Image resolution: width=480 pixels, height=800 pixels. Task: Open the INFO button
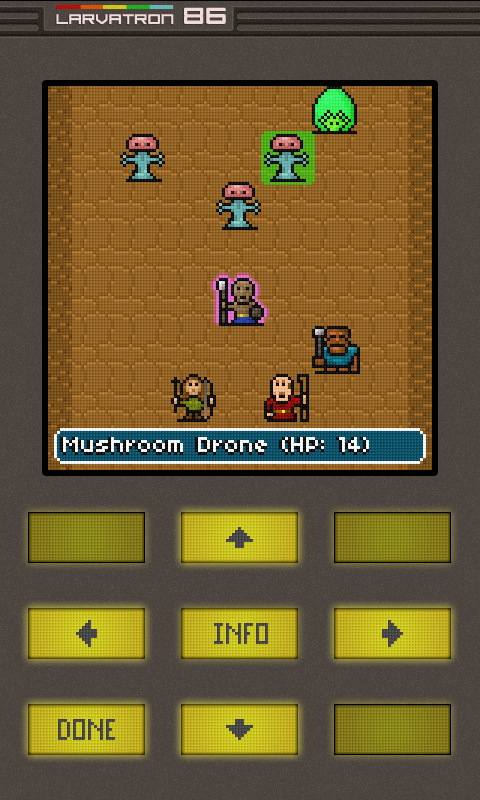tap(239, 633)
